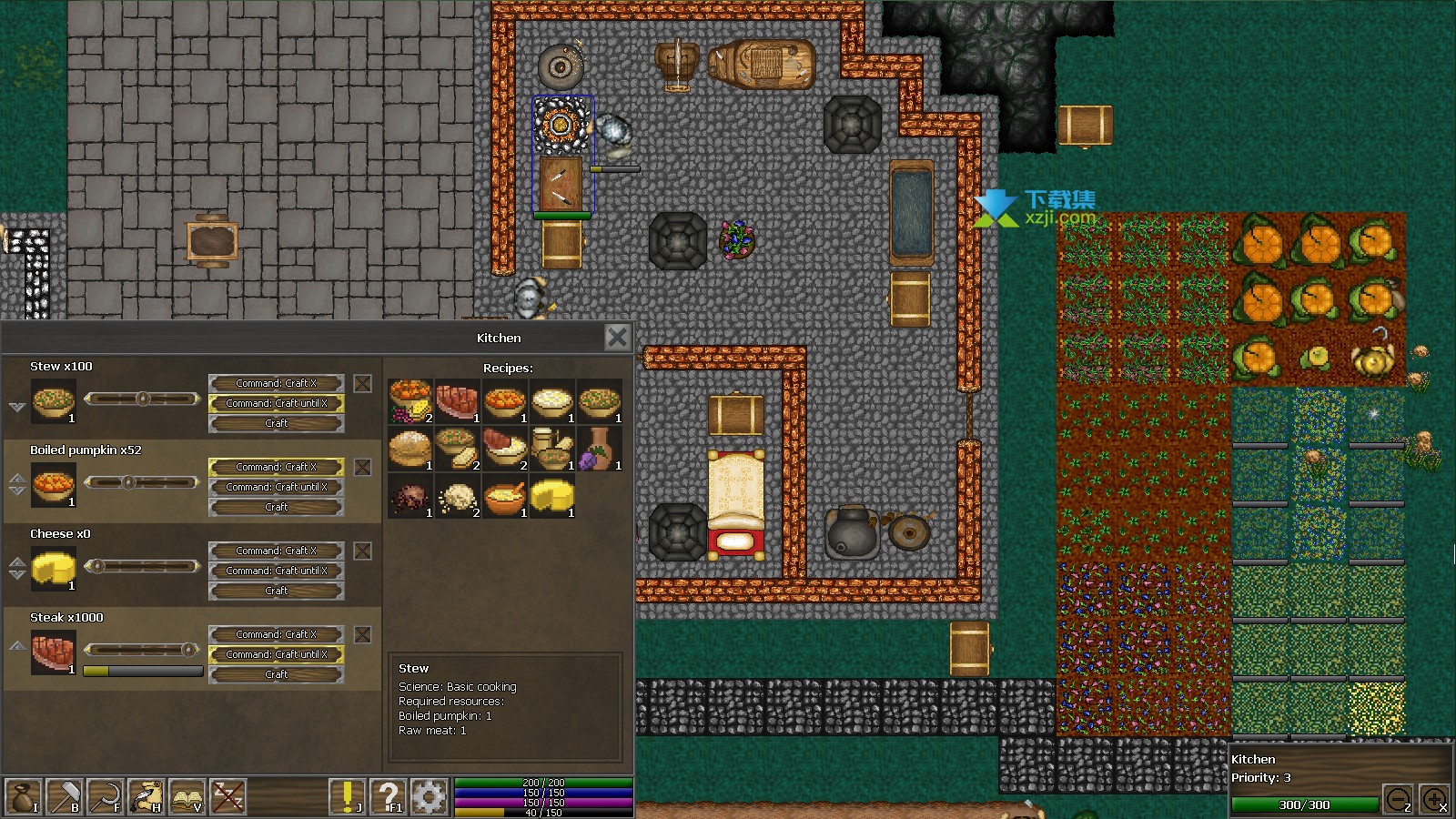Screen dimensions: 1456x819
Task: Open the build hammer menu (B)
Action: click(64, 797)
